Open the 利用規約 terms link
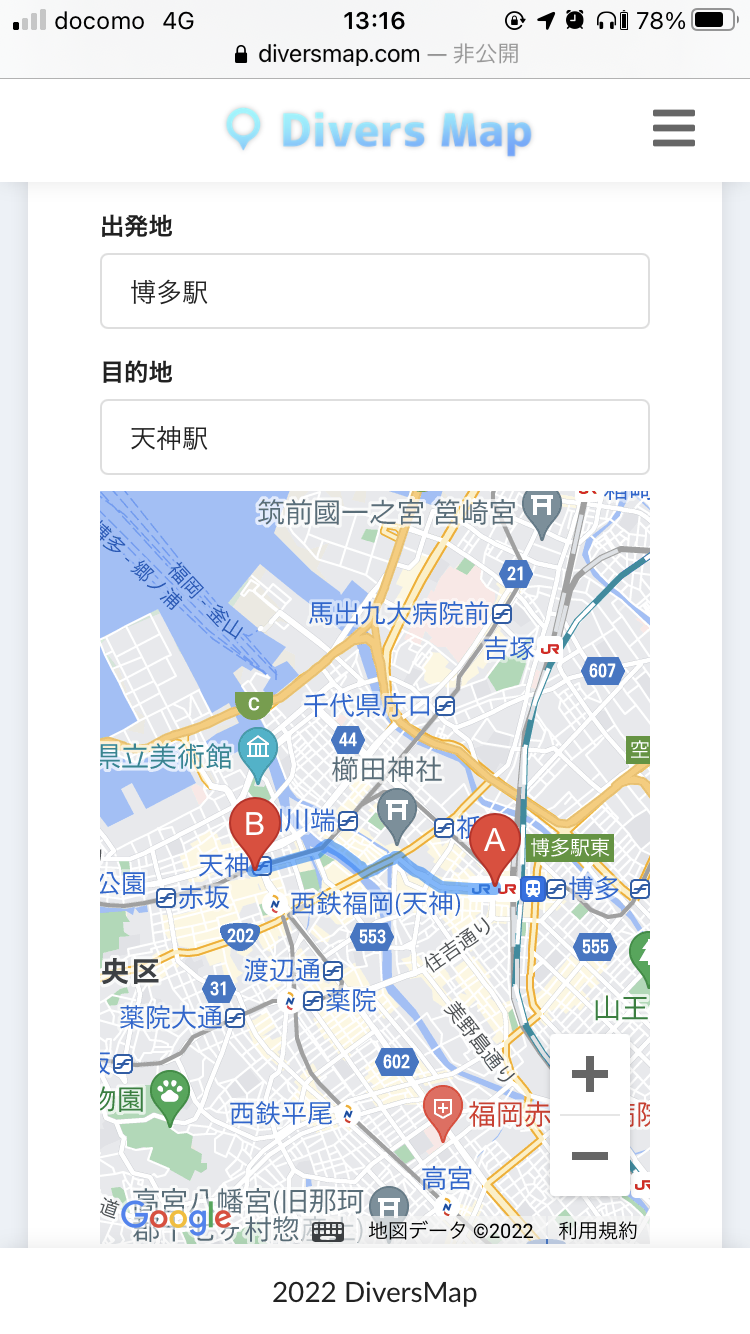Viewport: 750px width, 1334px height. click(597, 1232)
